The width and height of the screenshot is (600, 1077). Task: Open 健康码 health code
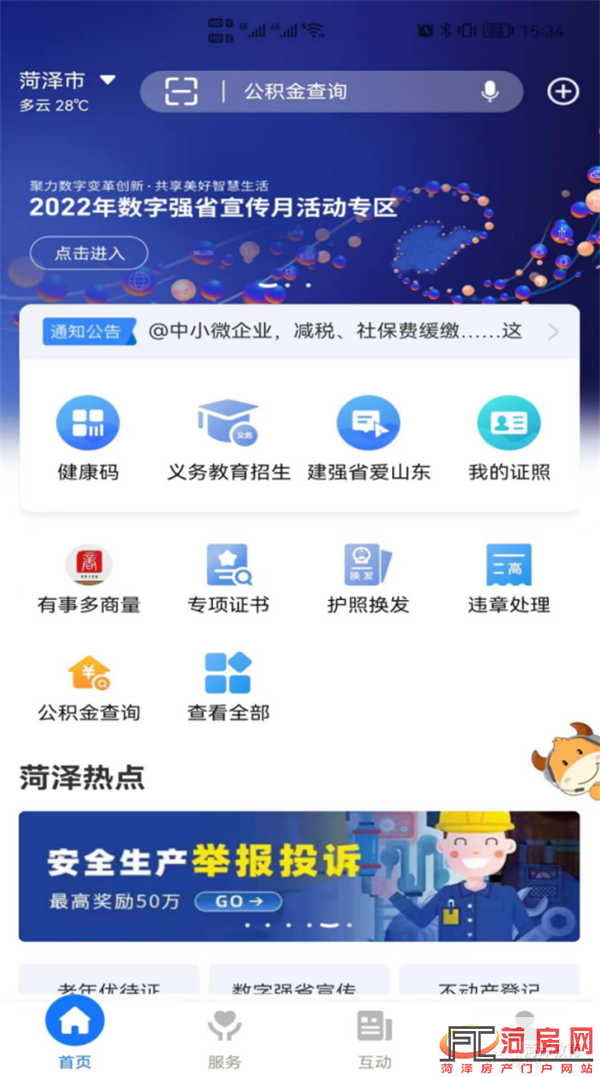[87, 438]
